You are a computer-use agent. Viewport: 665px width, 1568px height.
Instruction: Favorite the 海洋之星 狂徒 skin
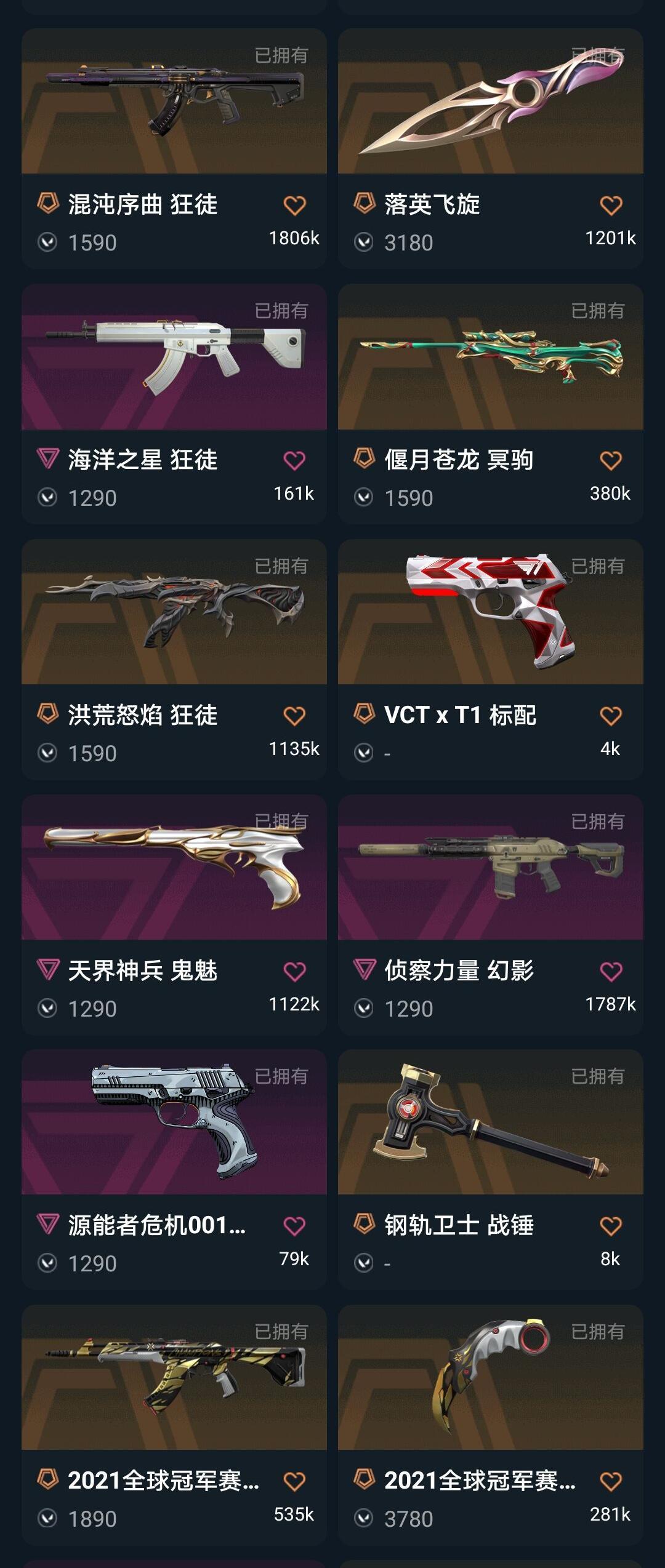click(x=294, y=461)
